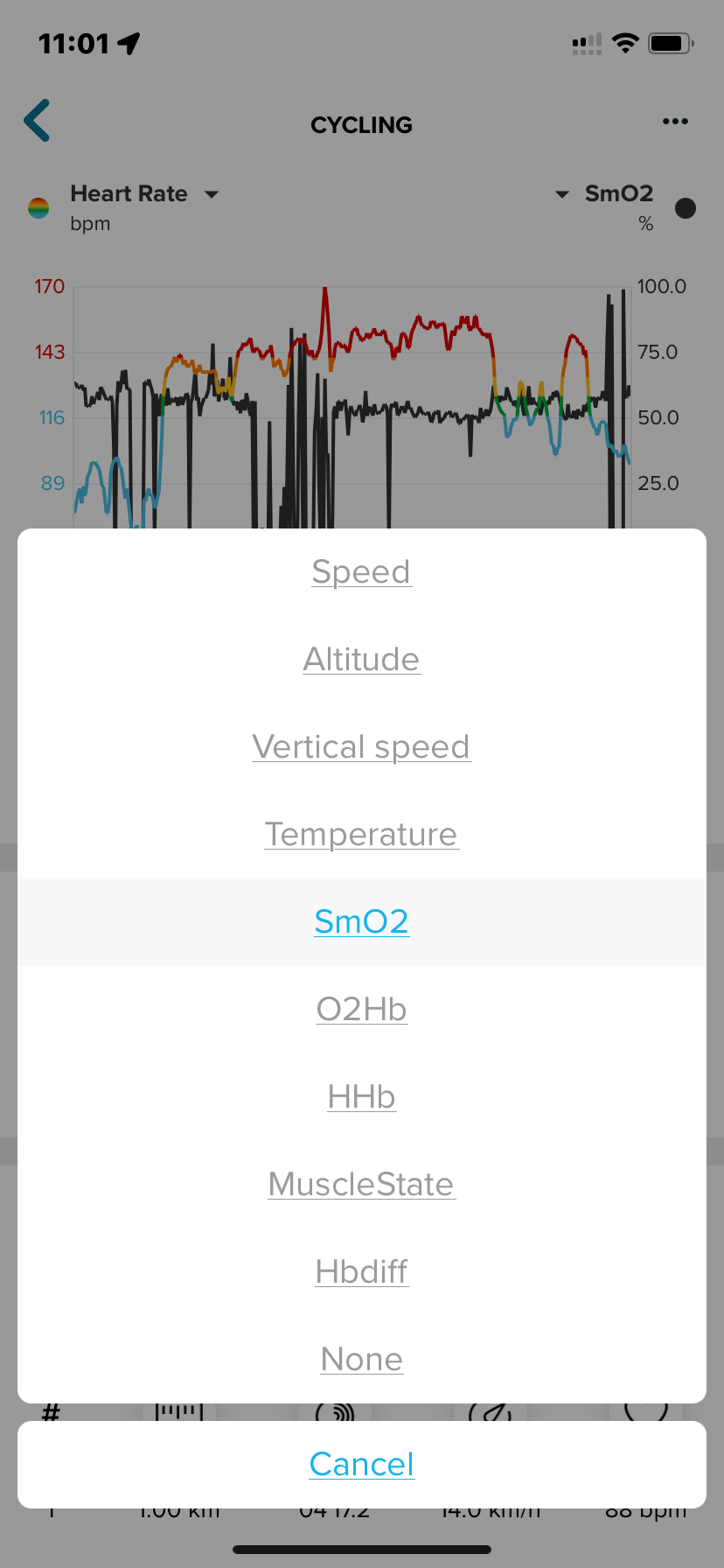Choose HHb as the metric
This screenshot has width=724, height=1568.
pyautogui.click(x=361, y=1097)
